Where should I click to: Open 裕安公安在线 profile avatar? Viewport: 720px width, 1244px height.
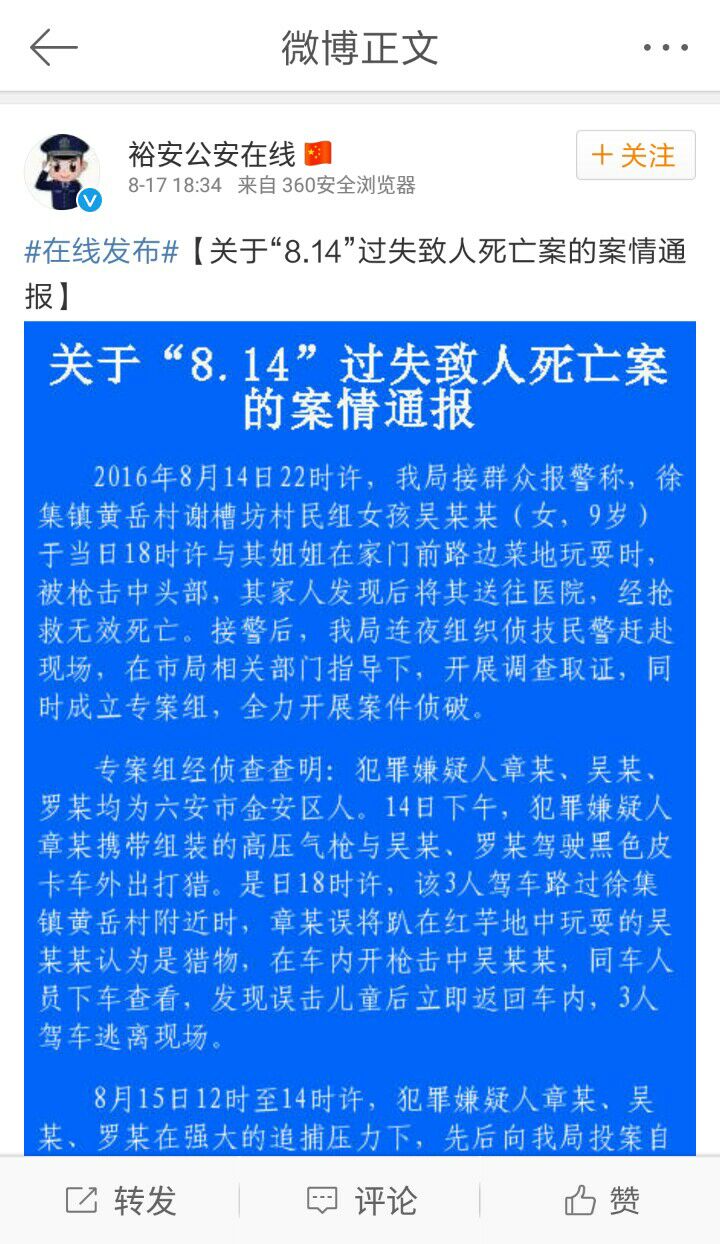click(x=62, y=171)
